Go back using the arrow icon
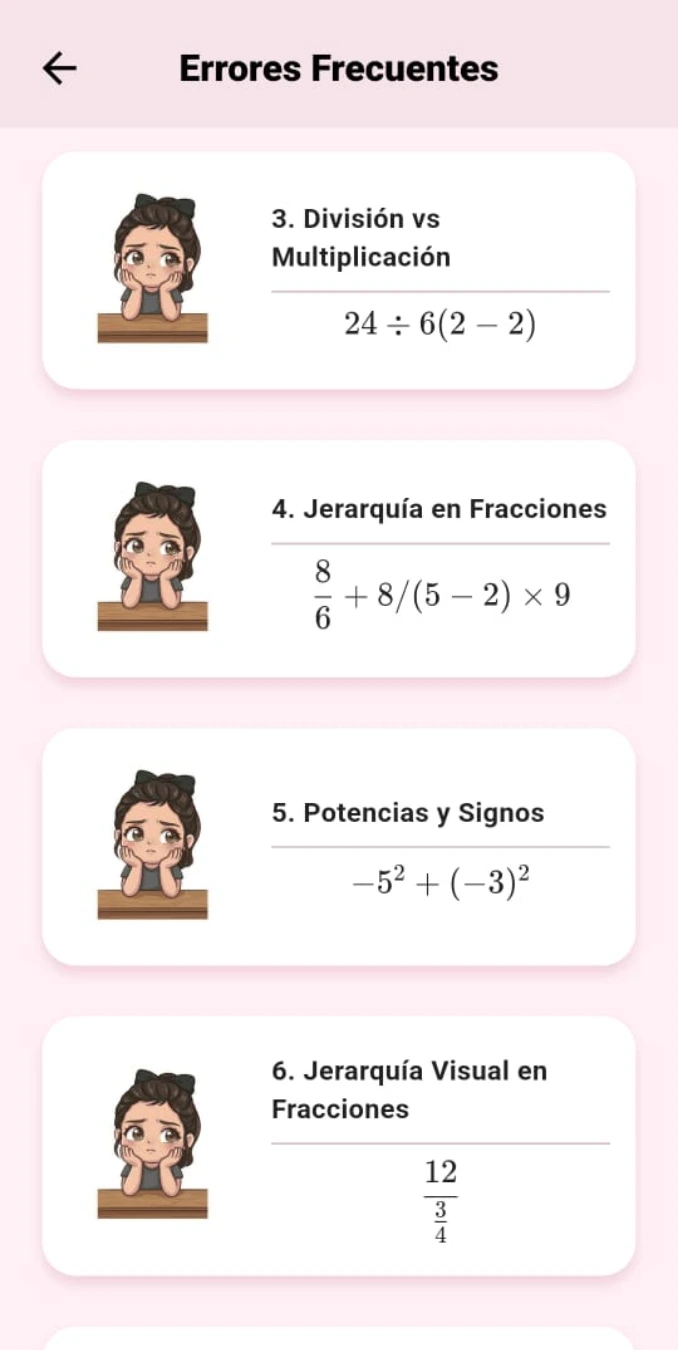The height and width of the screenshot is (1350, 679). (x=60, y=68)
